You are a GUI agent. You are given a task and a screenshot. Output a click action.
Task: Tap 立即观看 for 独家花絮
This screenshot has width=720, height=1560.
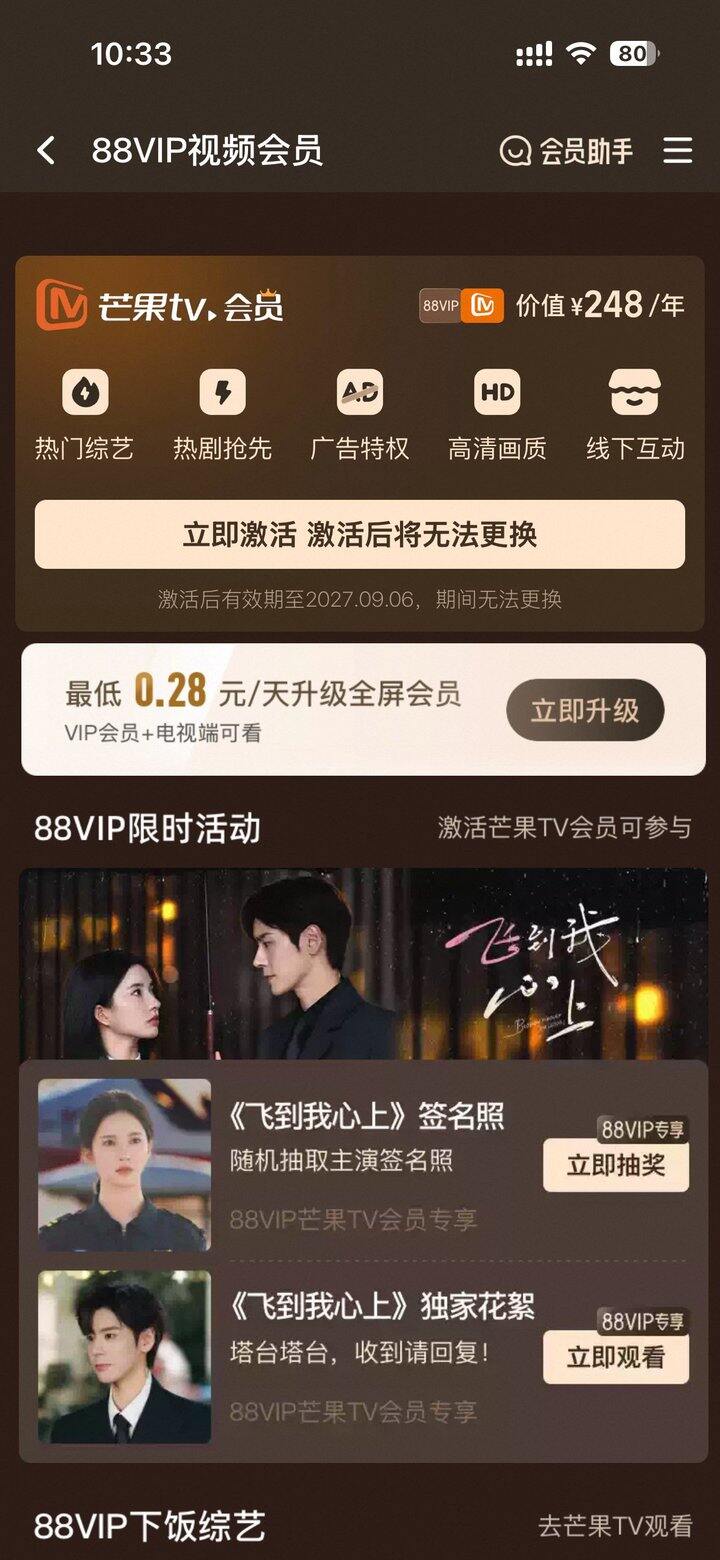(x=616, y=1357)
